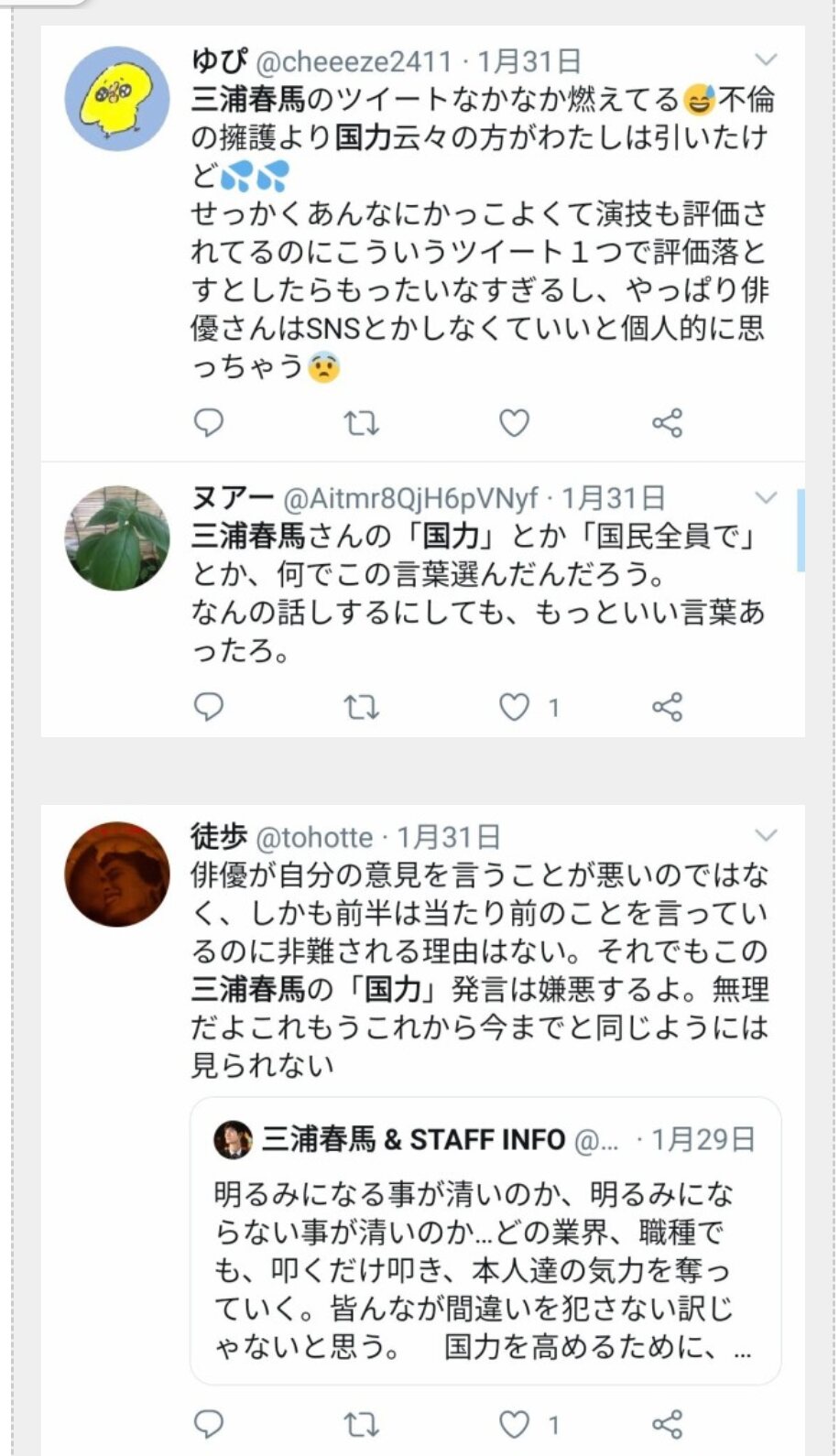Reply to ヌアー's tweet
Viewport: 839px width, 1456px height.
click(209, 706)
